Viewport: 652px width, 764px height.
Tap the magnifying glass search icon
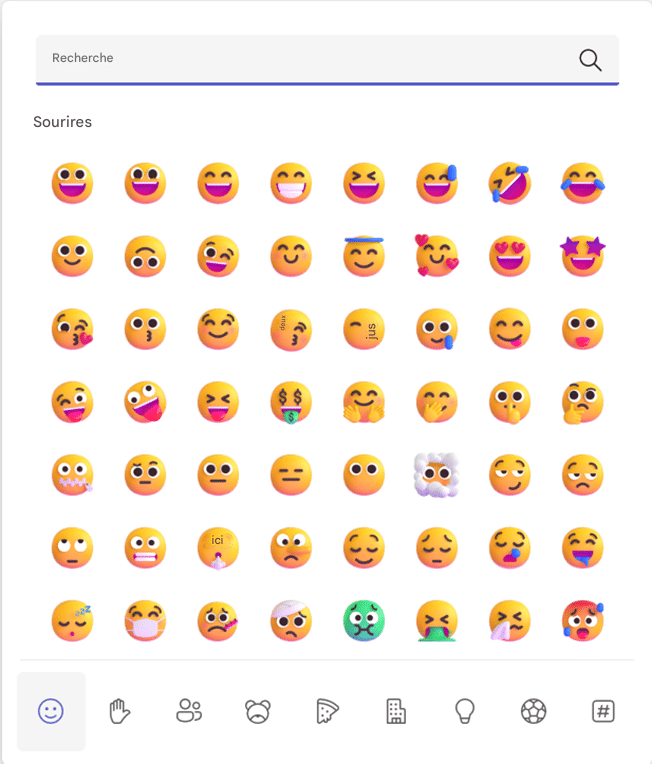590,60
